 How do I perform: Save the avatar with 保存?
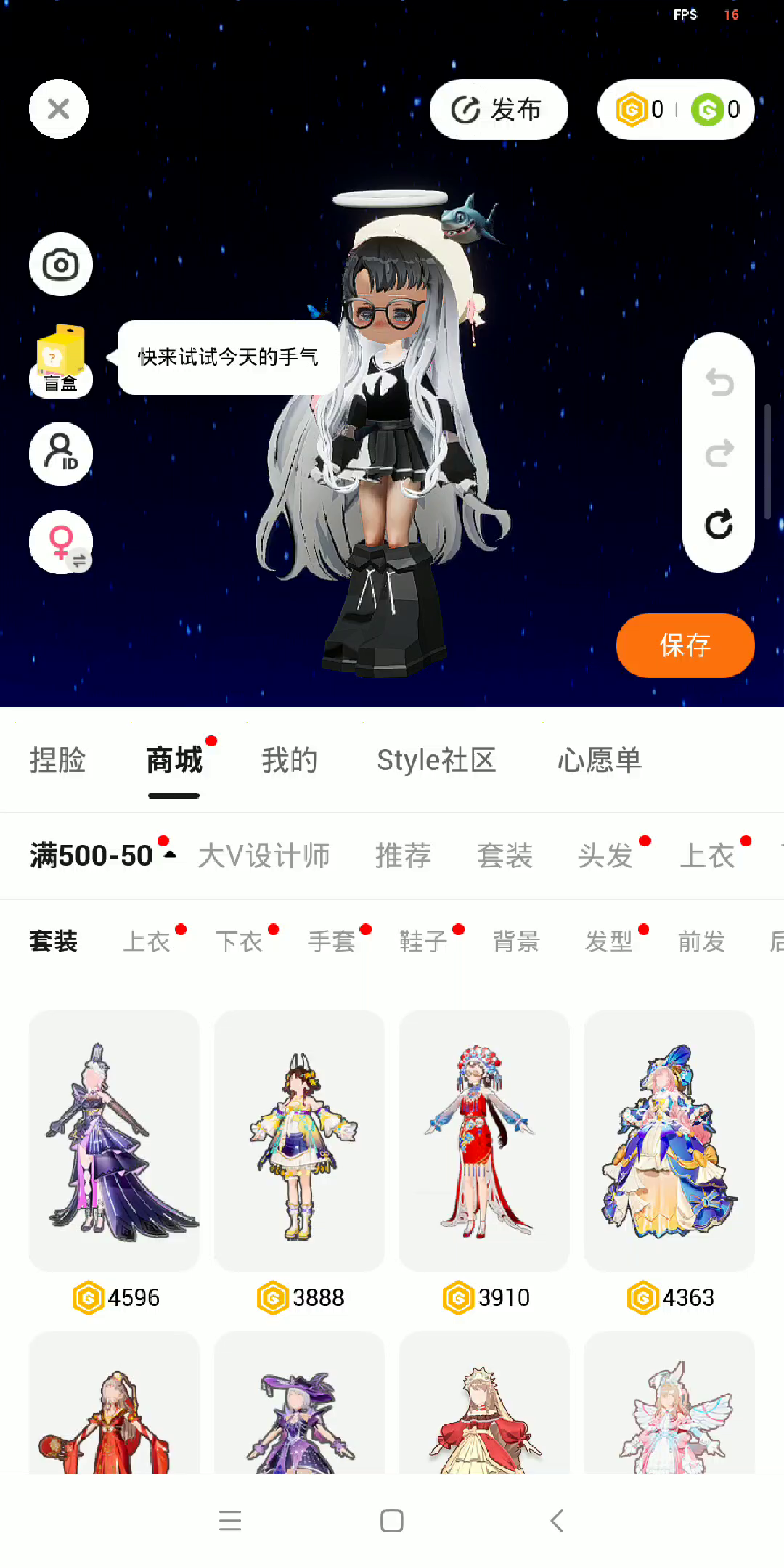pyautogui.click(x=685, y=645)
